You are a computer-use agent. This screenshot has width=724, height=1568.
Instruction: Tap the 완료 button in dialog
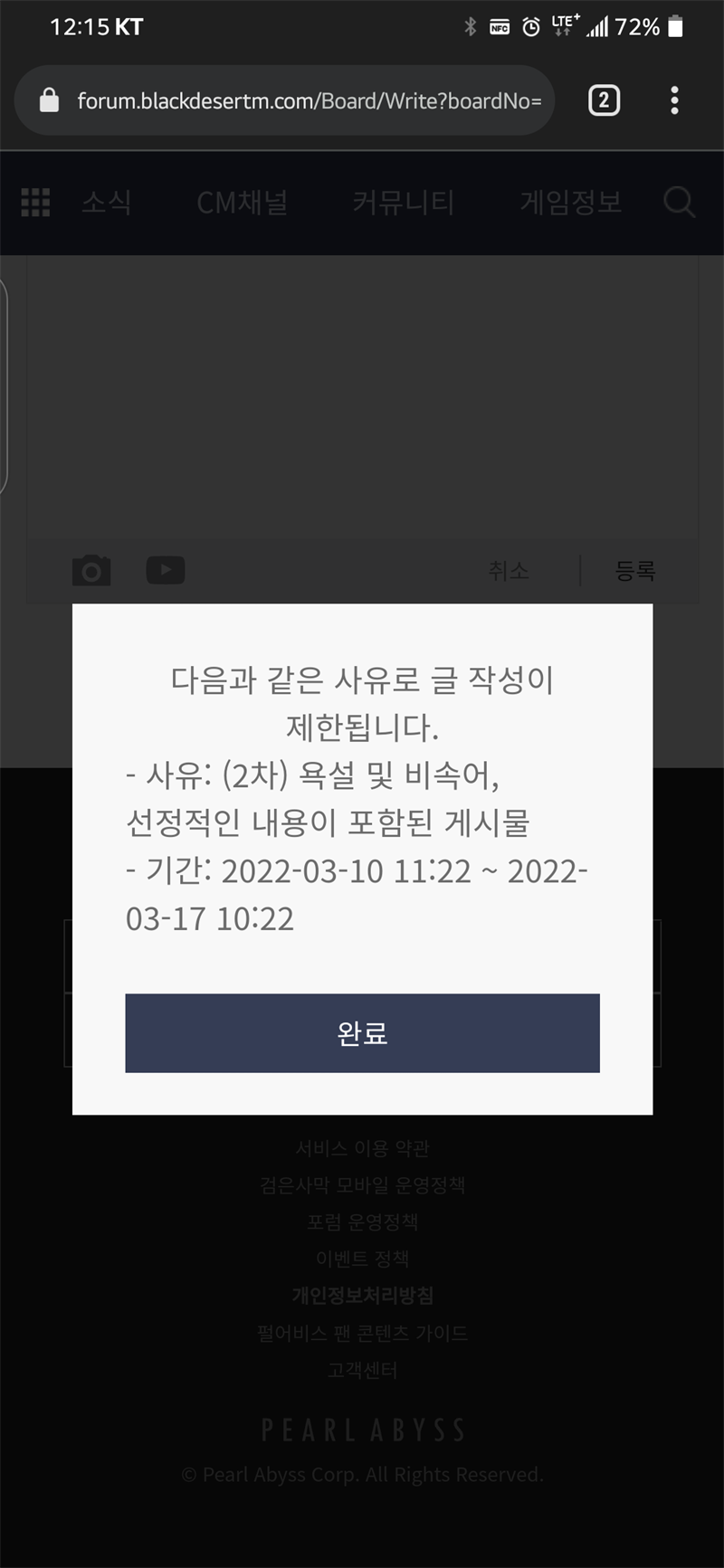[x=362, y=1032]
